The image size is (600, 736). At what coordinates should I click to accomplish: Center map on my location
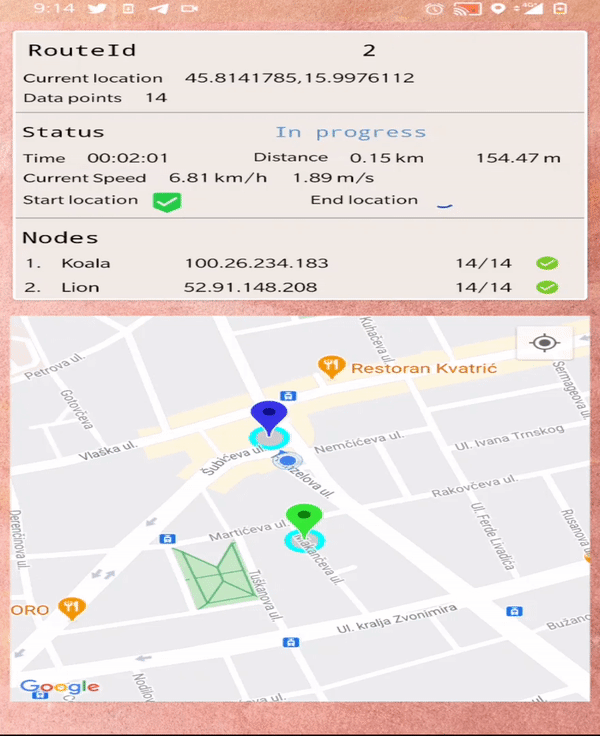tap(545, 343)
